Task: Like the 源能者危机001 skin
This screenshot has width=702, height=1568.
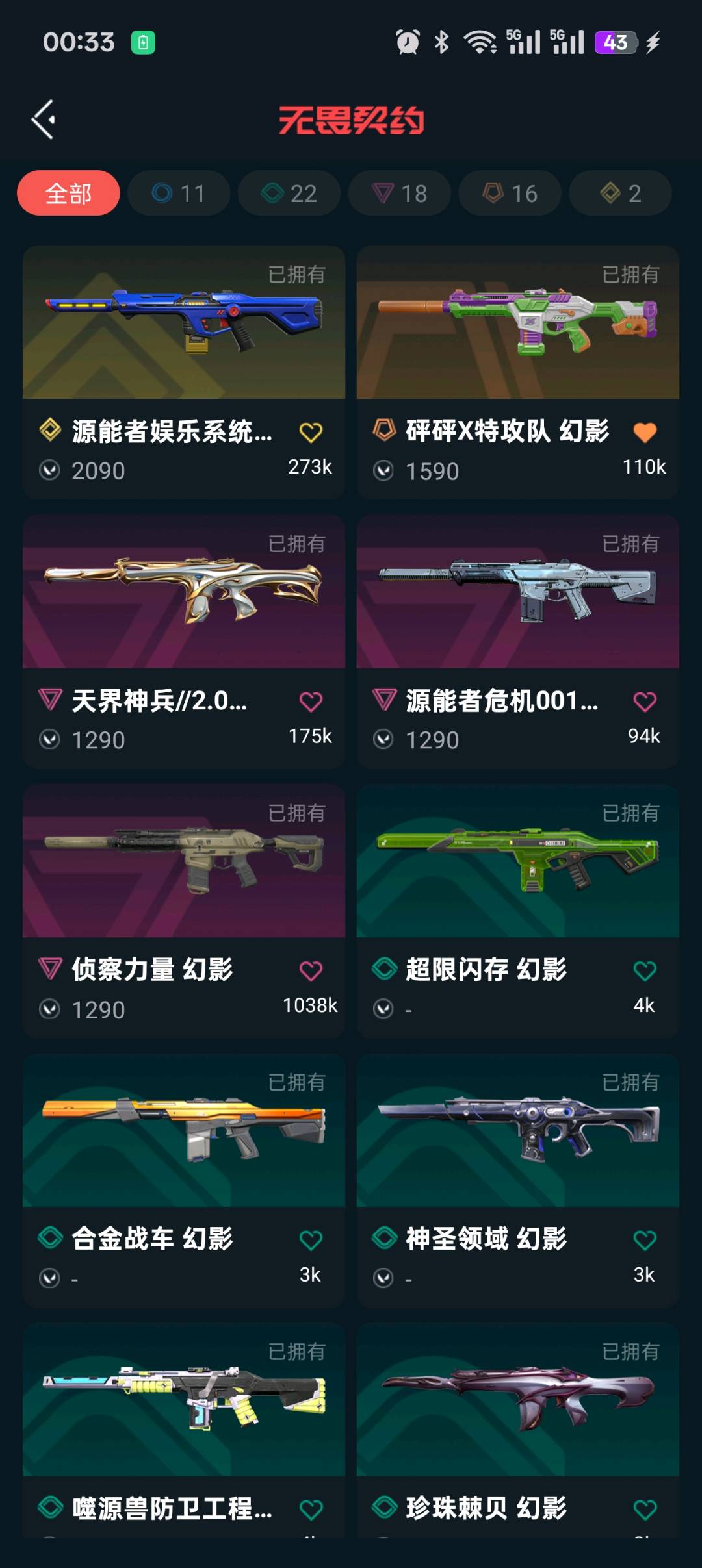Action: 645,702
